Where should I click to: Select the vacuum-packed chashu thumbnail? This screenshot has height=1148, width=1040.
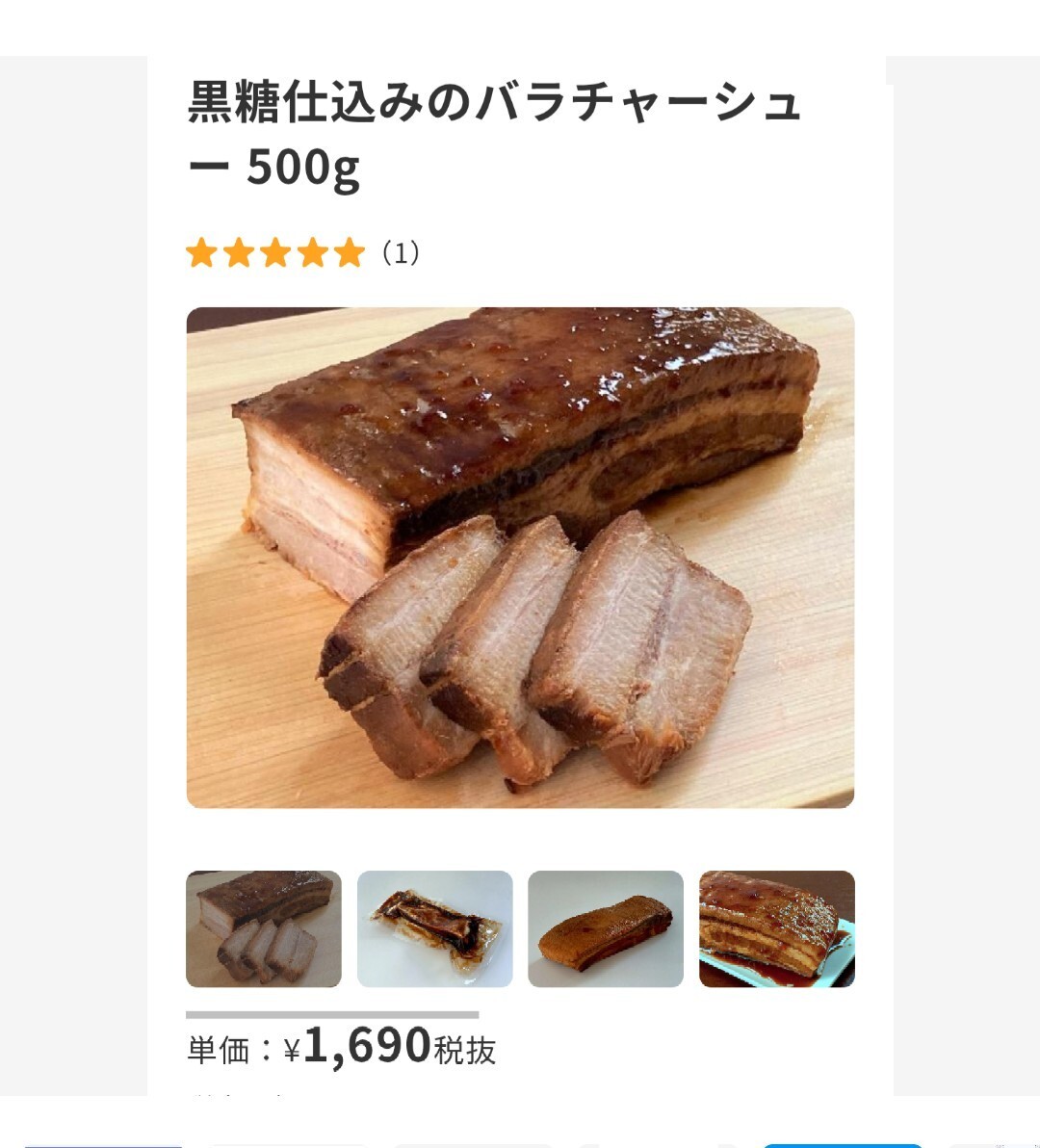pyautogui.click(x=434, y=928)
